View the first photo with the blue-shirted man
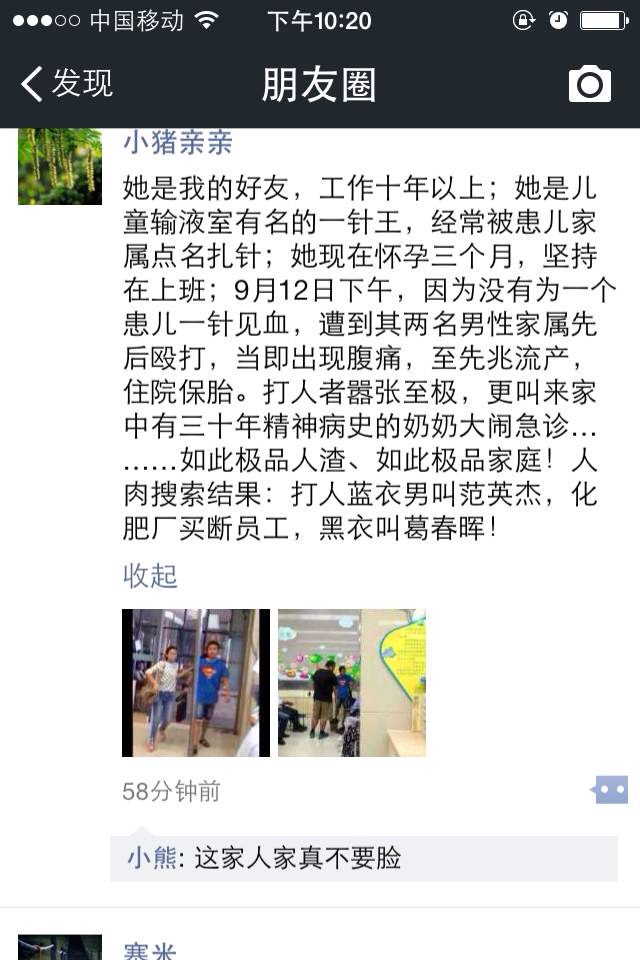This screenshot has height=960, width=640. 196,683
